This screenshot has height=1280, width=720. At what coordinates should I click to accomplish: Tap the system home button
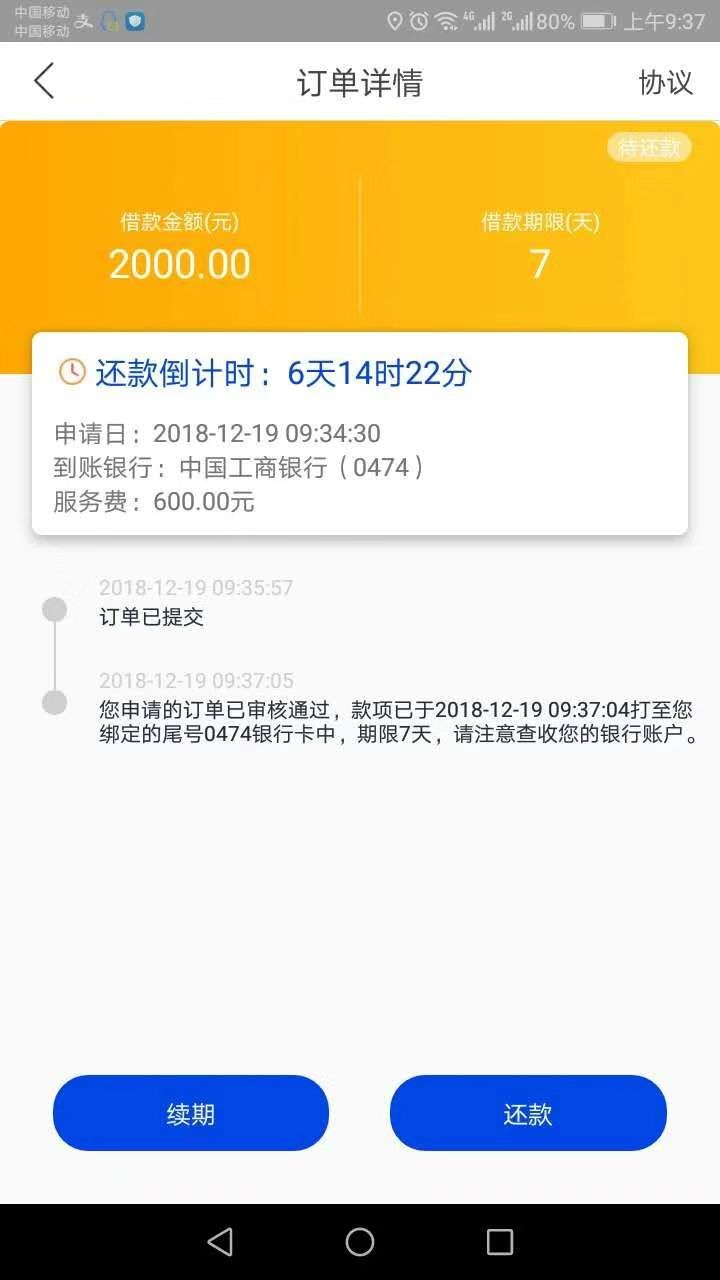point(360,1242)
